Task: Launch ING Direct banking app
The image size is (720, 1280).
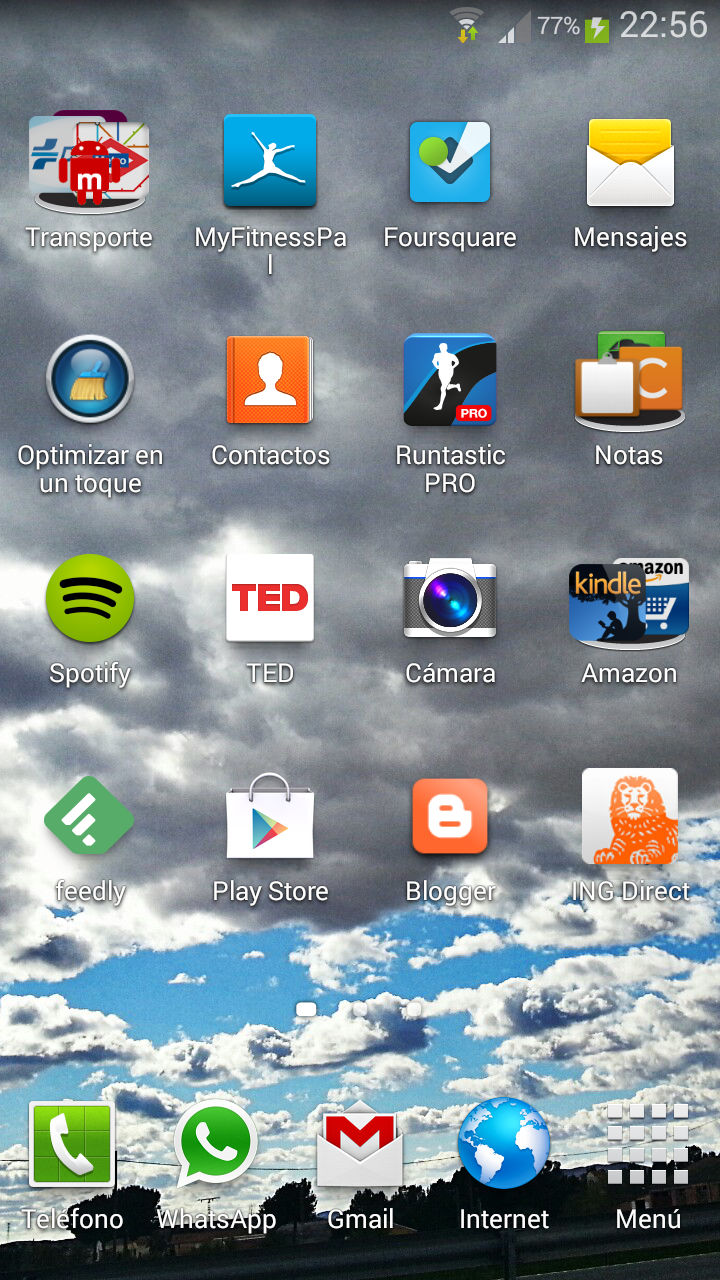Action: (630, 816)
